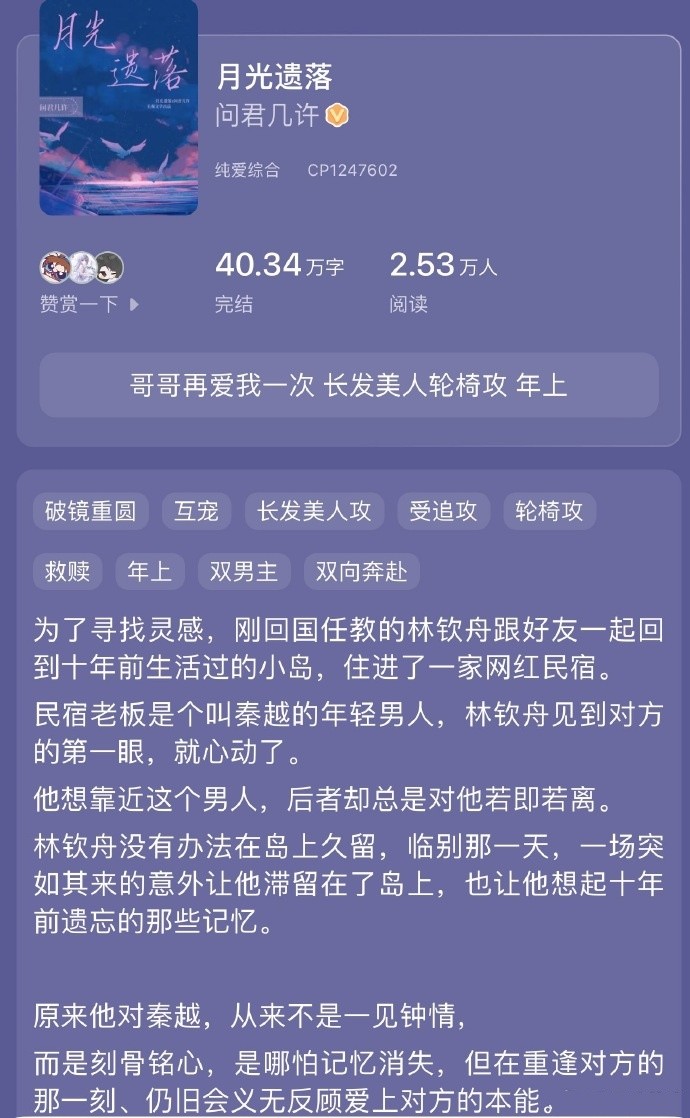
Task: Open author 问君几许's profile
Action: 267,116
